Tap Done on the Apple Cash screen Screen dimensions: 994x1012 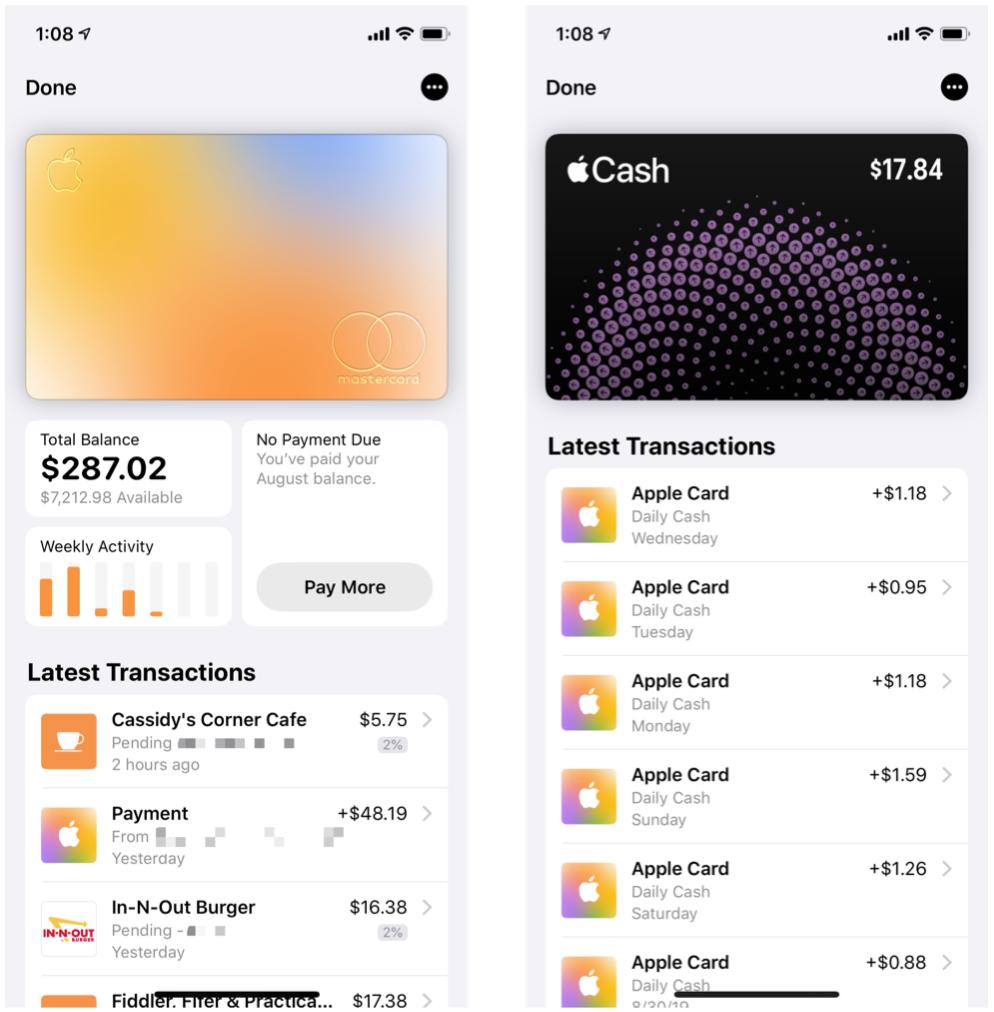click(x=571, y=88)
